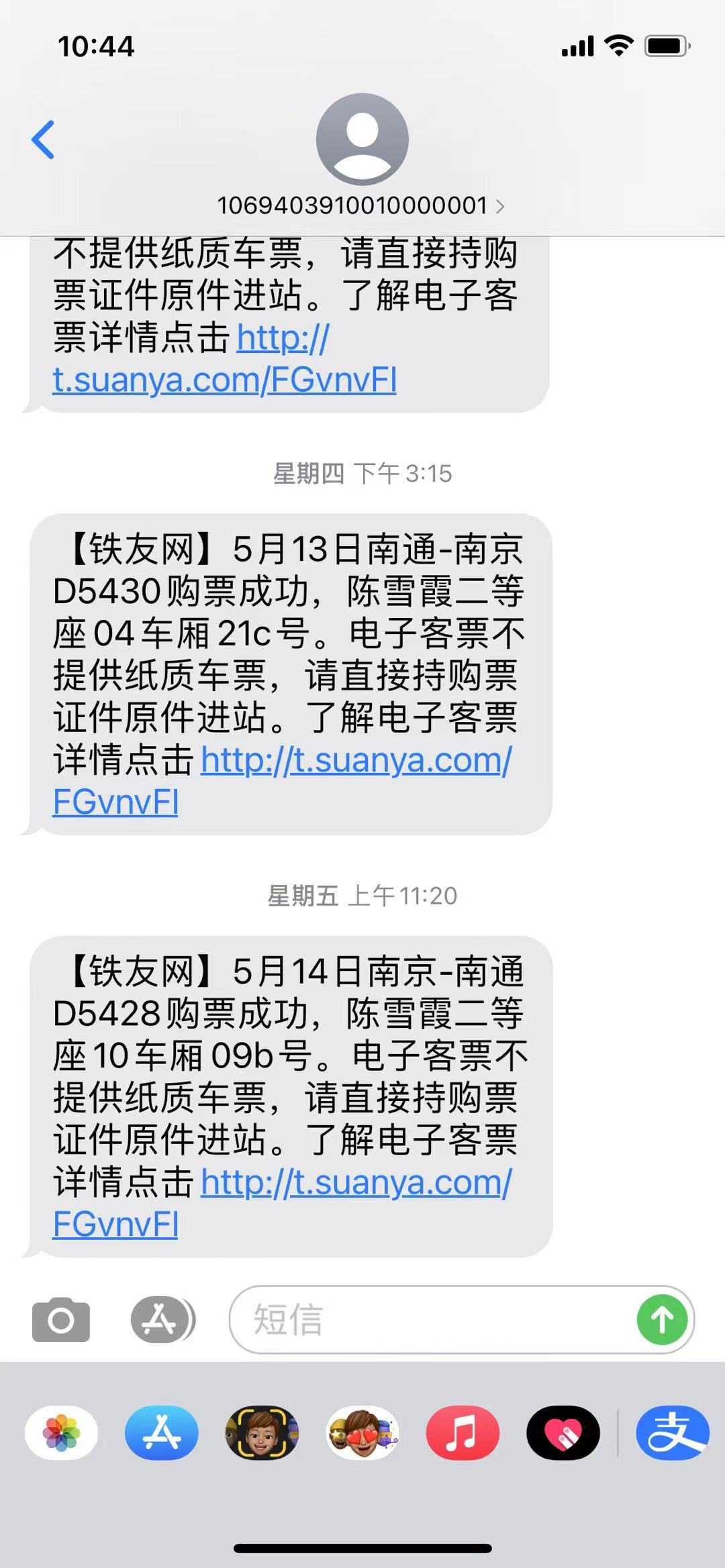Open Digital Touch heart icon

click(563, 1433)
